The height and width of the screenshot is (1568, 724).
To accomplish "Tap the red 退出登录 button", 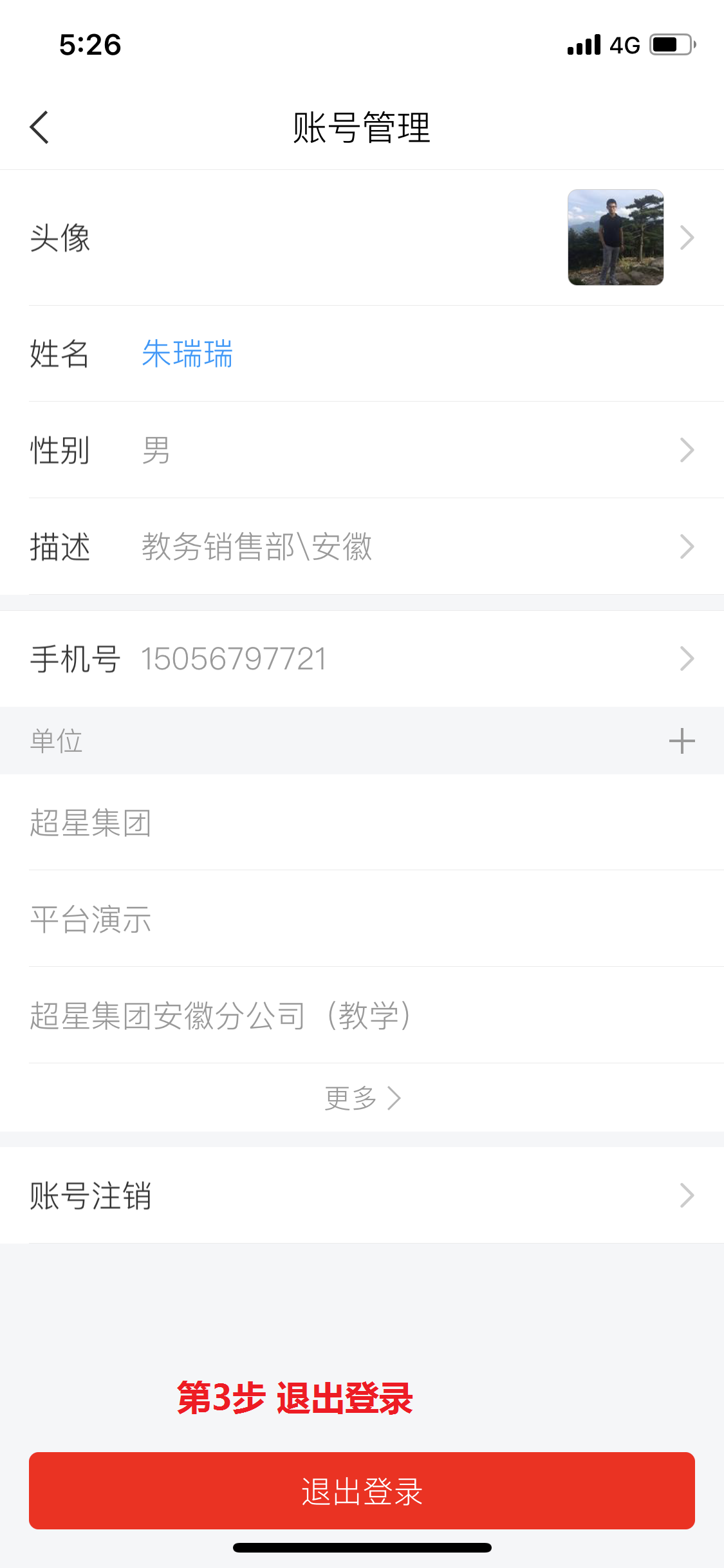I will pyautogui.click(x=362, y=1491).
